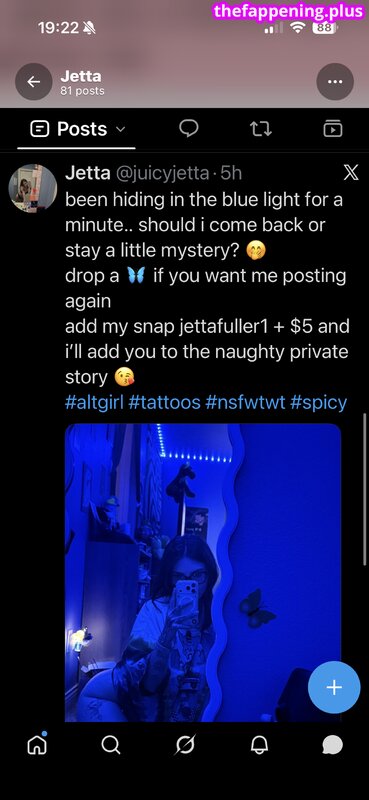Switch to the media tab
The width and height of the screenshot is (369, 800).
(x=333, y=129)
